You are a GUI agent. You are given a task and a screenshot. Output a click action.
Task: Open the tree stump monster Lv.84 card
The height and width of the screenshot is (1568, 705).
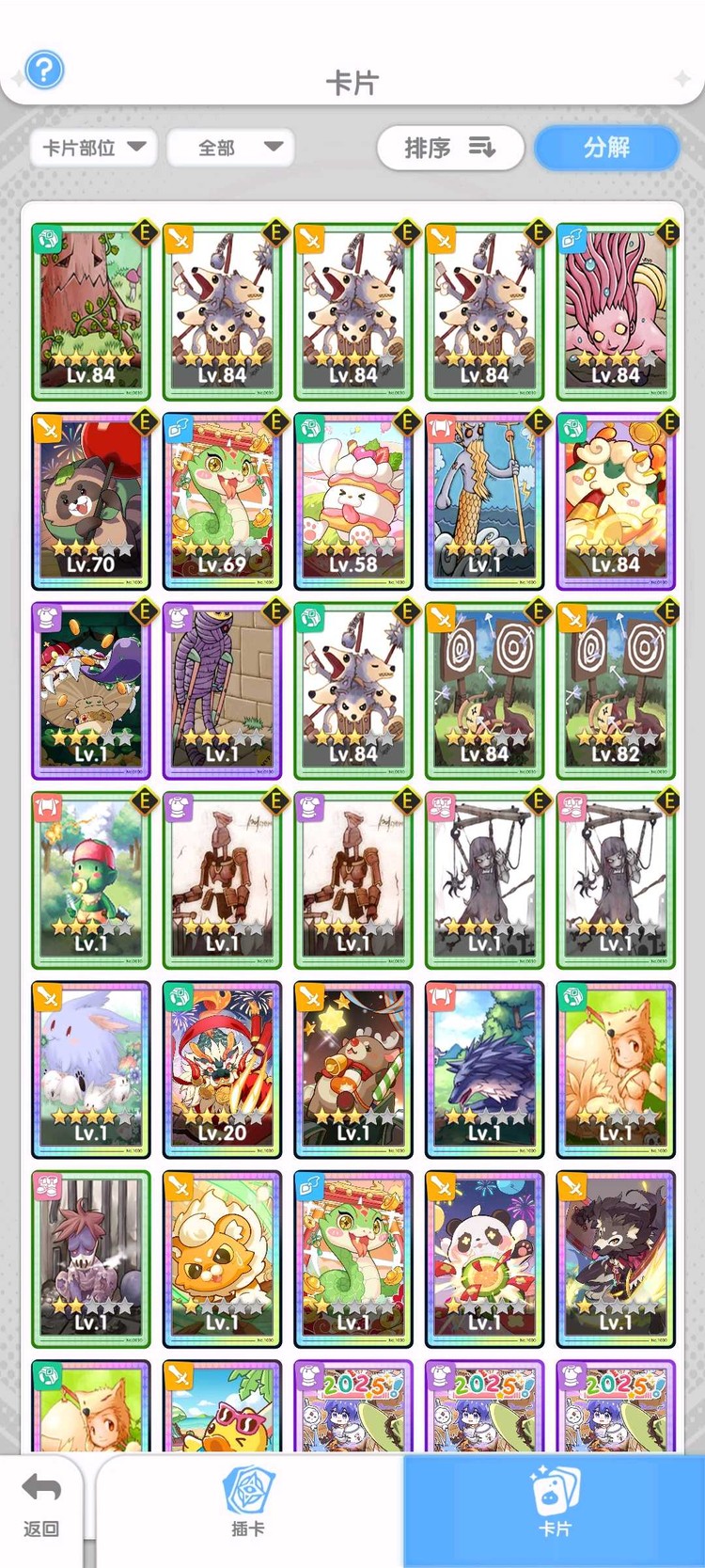(x=90, y=311)
